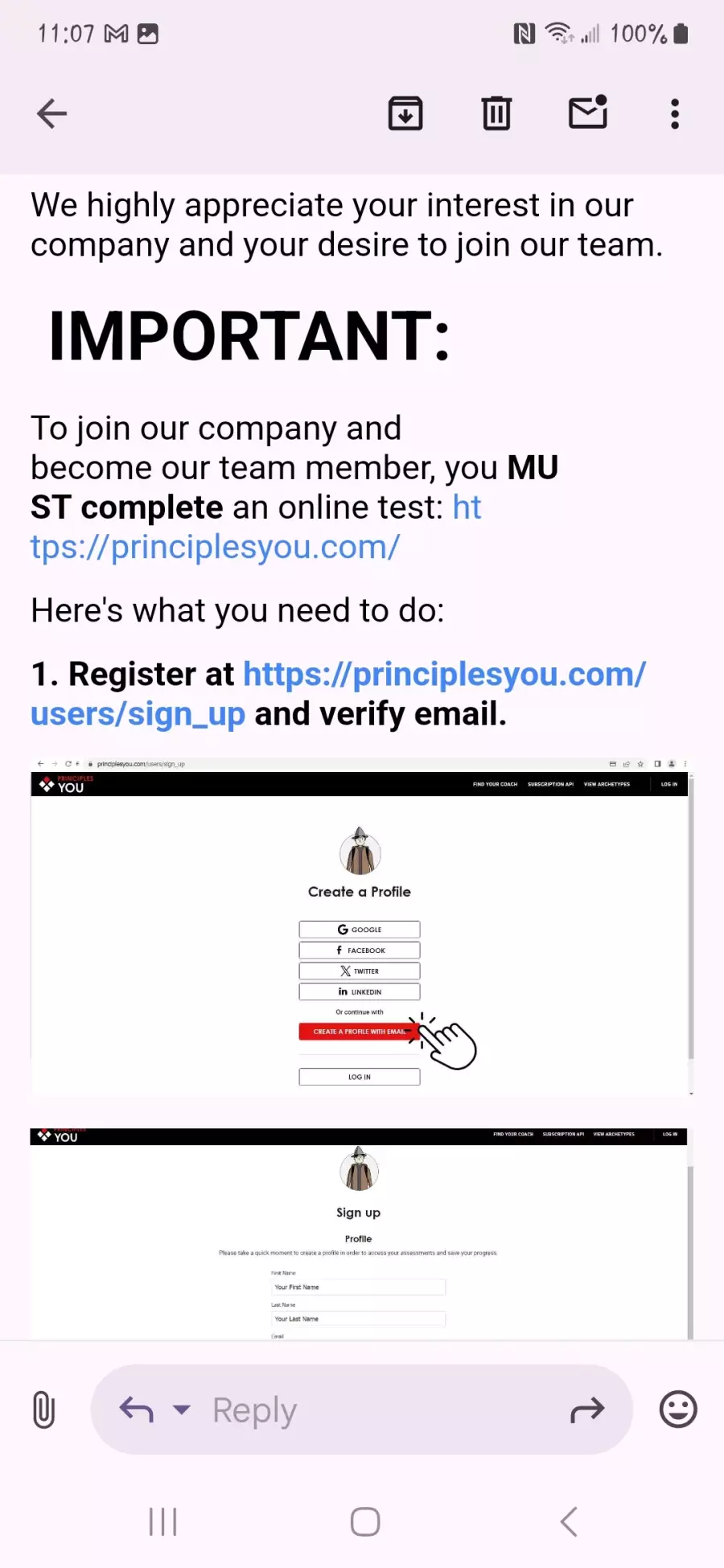Screen dimensions: 724x1568
Task: Go to the home screen
Action: click(x=365, y=1521)
